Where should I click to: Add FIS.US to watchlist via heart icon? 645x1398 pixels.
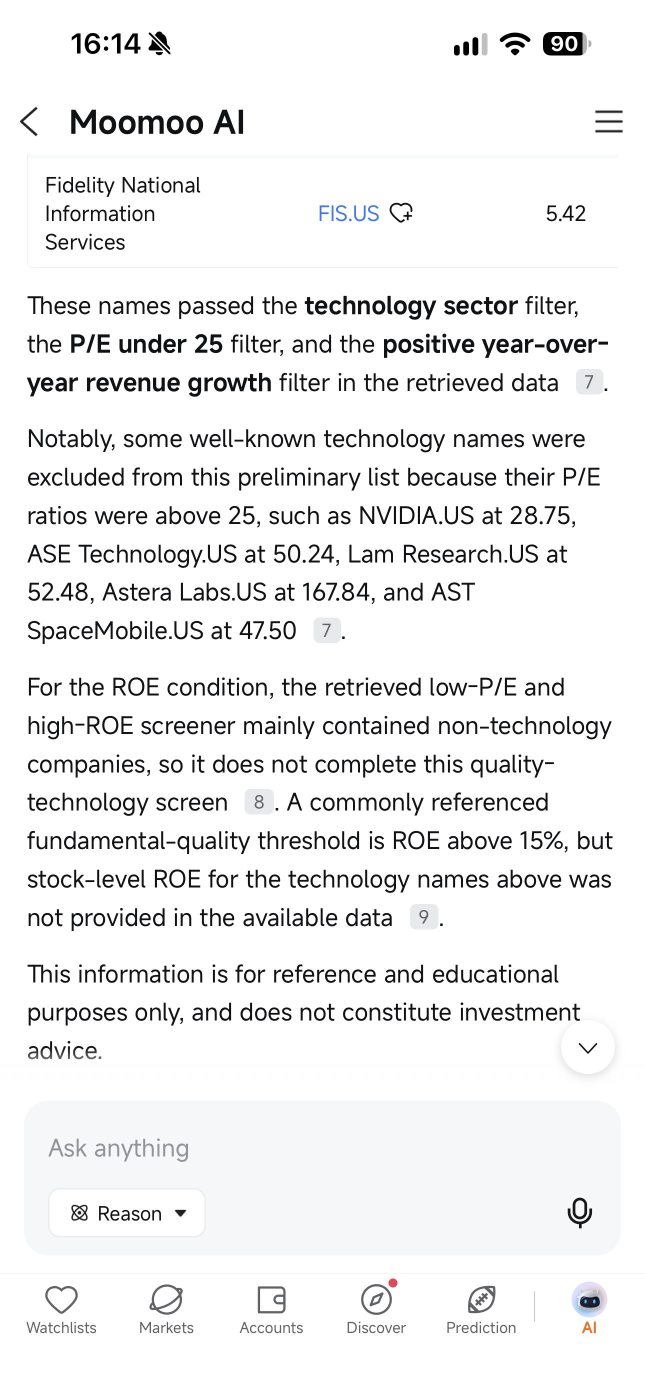[x=401, y=213]
